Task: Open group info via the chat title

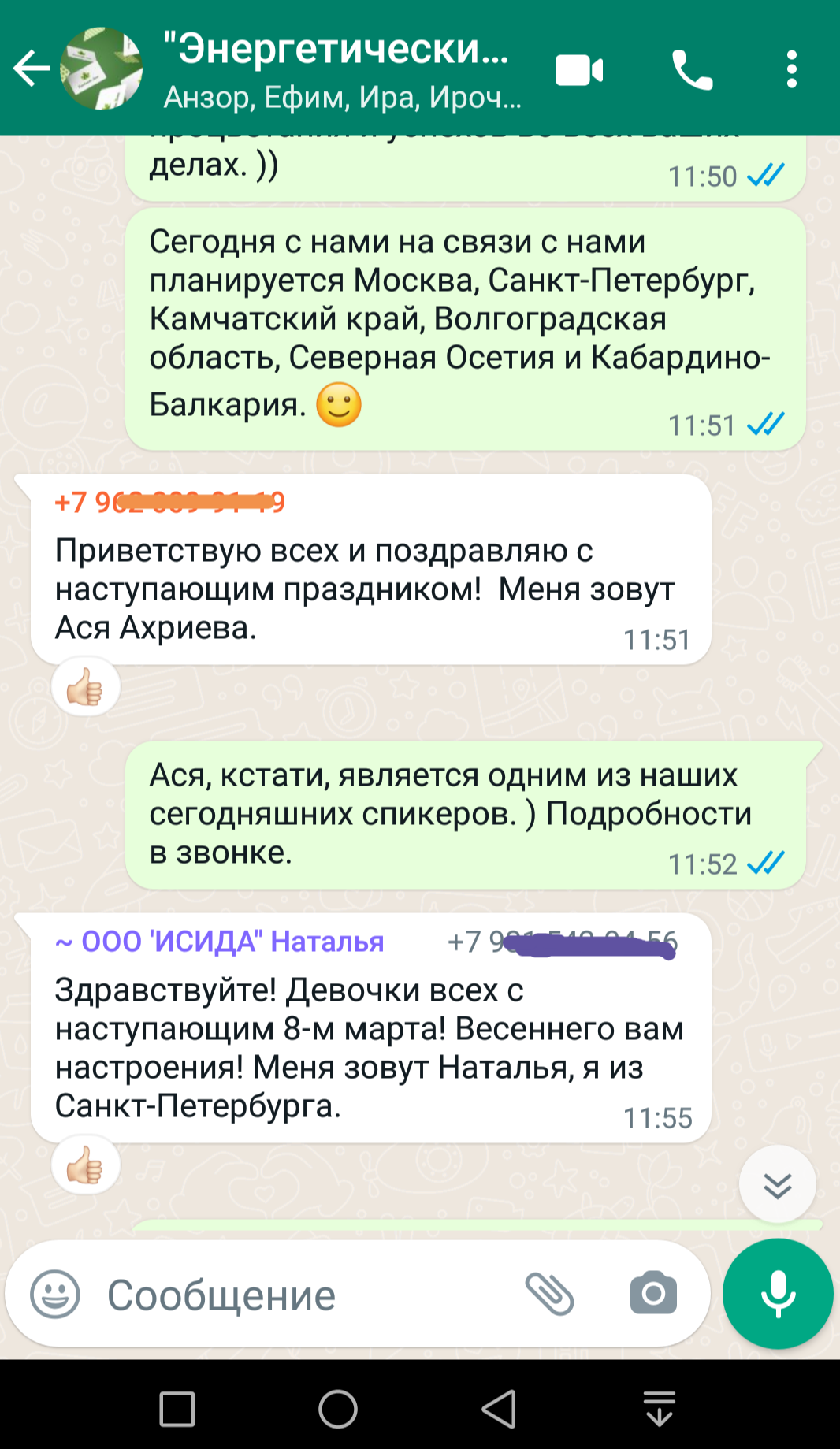Action: pos(339,68)
